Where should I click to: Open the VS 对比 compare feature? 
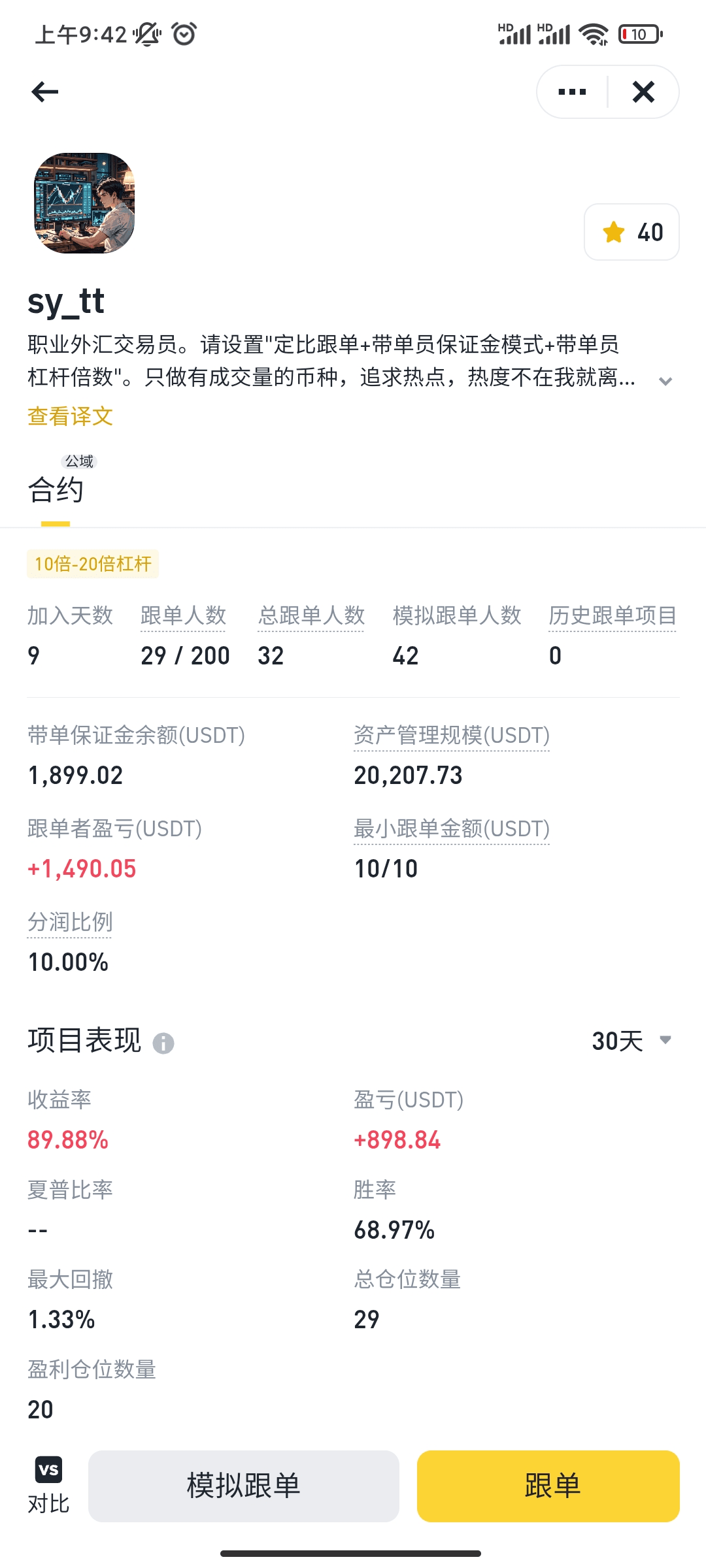(x=48, y=1486)
